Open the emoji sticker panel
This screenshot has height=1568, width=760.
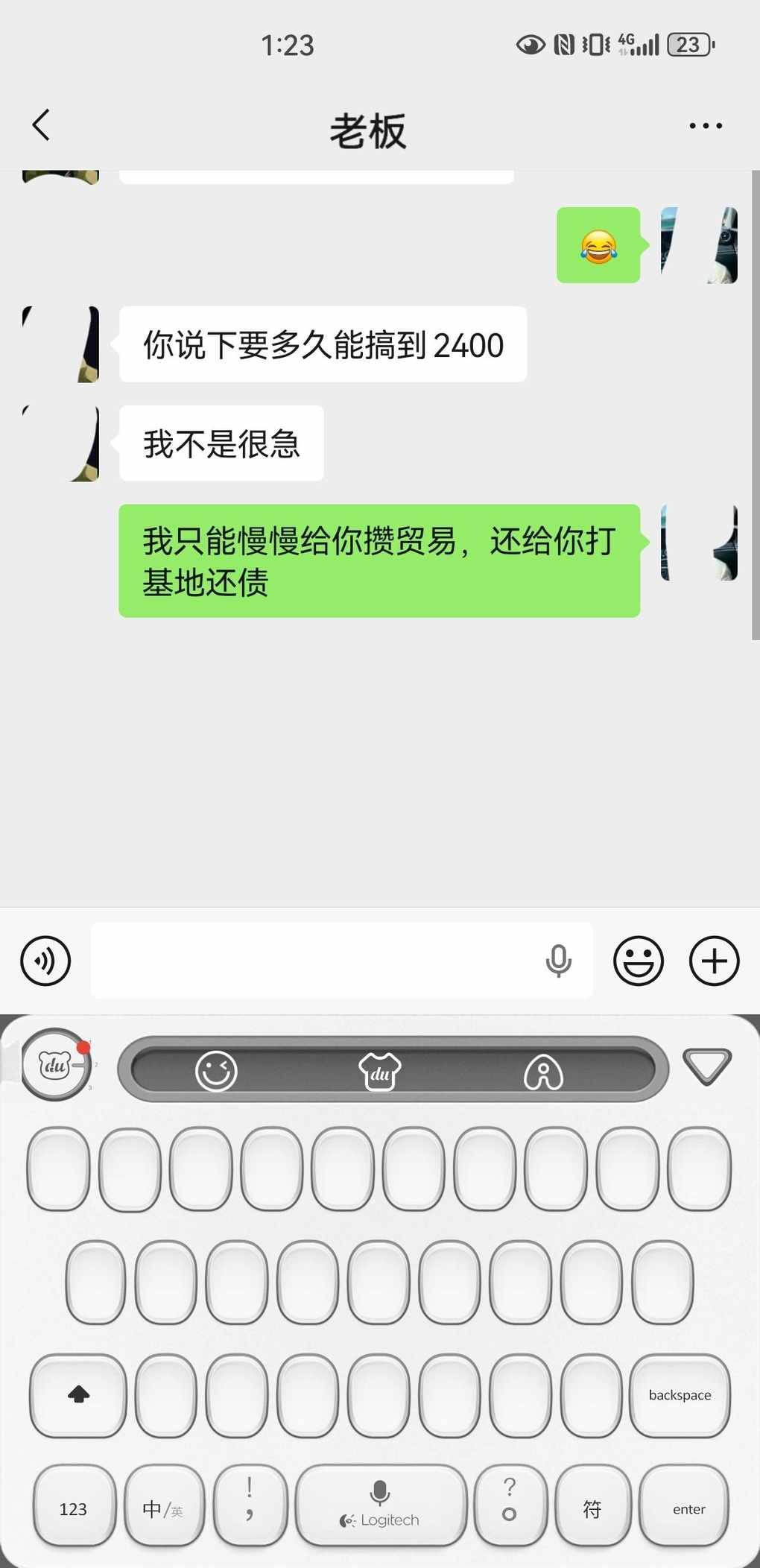638,961
